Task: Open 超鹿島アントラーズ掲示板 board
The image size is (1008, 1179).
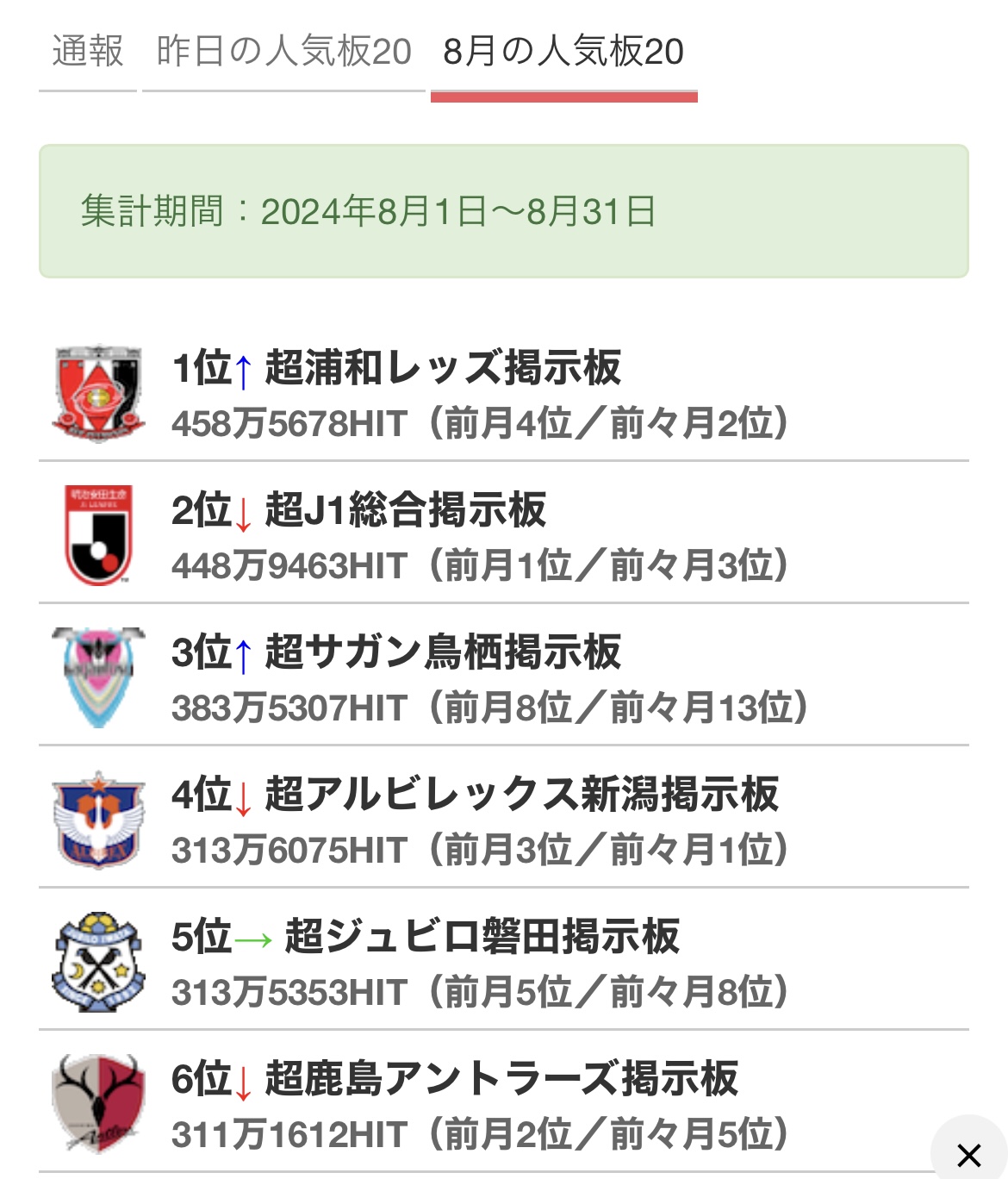Action: (x=501, y=1079)
